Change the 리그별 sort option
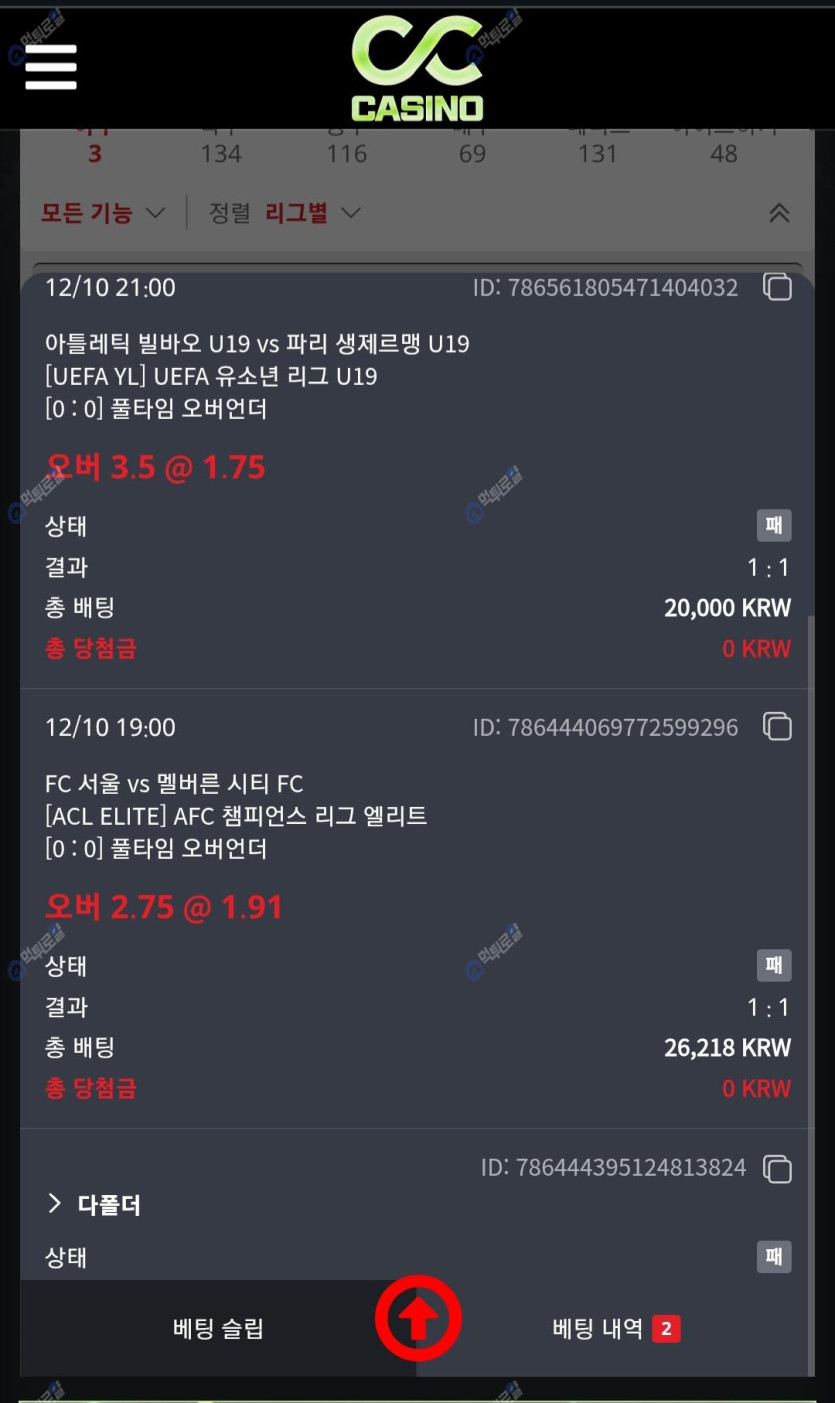The image size is (835, 1403). tap(312, 213)
